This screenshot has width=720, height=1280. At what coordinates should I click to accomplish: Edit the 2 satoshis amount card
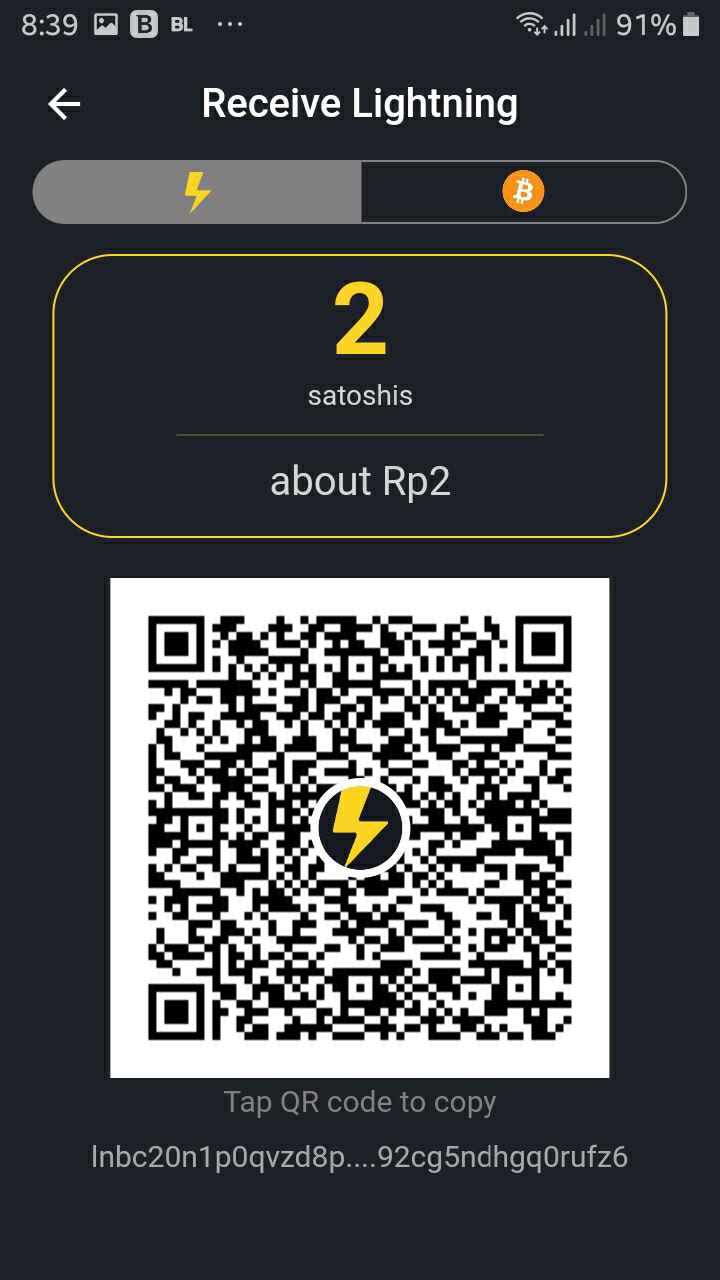pyautogui.click(x=359, y=396)
